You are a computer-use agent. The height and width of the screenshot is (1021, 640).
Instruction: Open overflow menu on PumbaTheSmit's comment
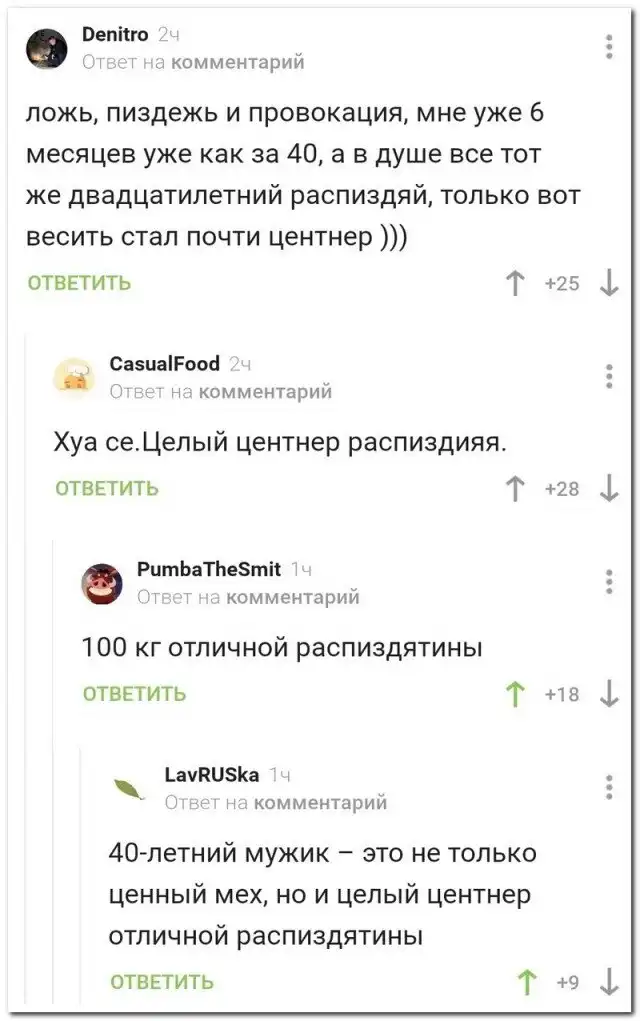[610, 582]
